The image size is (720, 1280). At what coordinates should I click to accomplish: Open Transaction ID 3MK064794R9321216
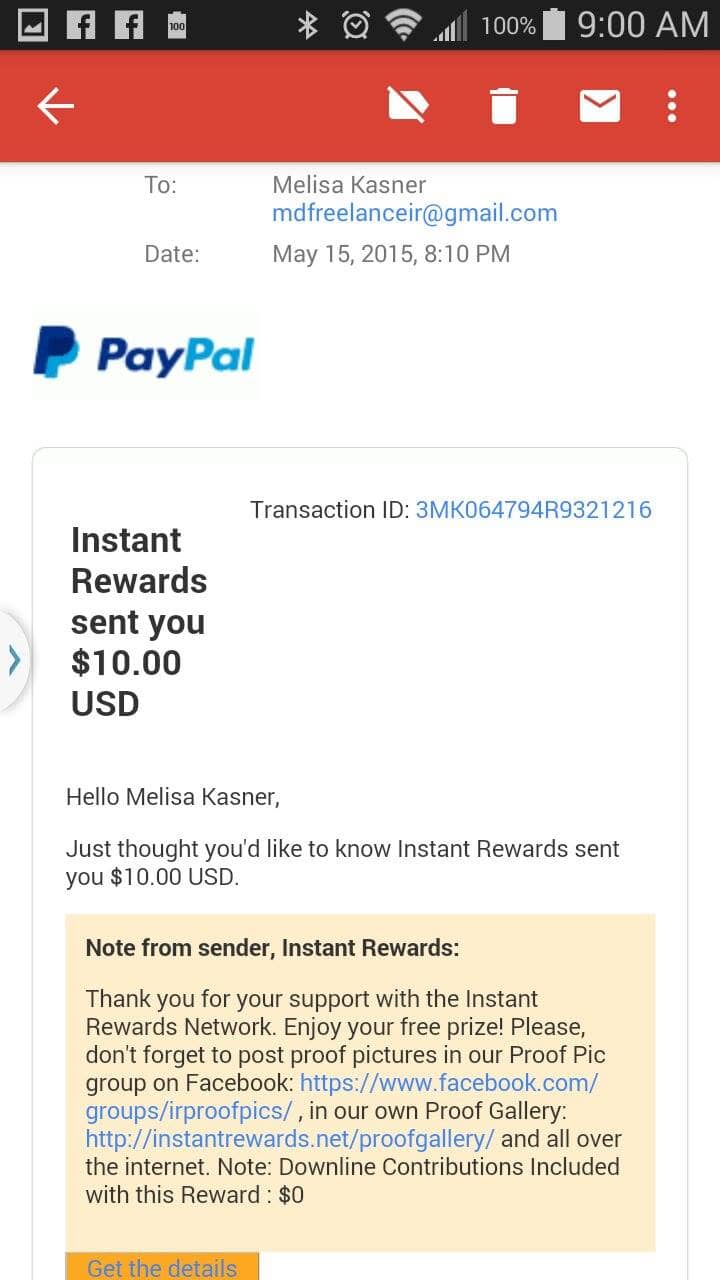534,510
